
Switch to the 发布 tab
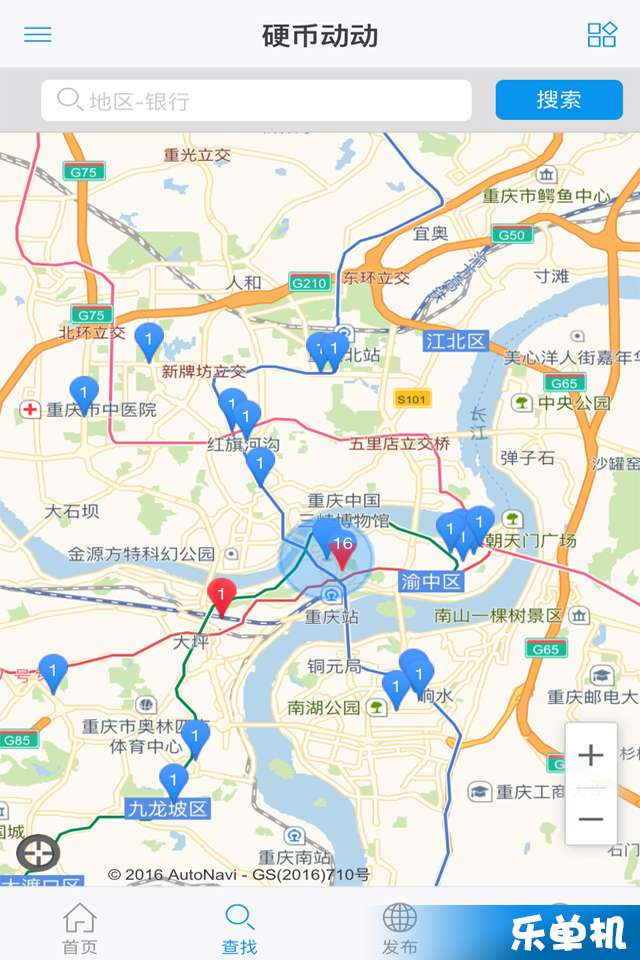click(400, 929)
